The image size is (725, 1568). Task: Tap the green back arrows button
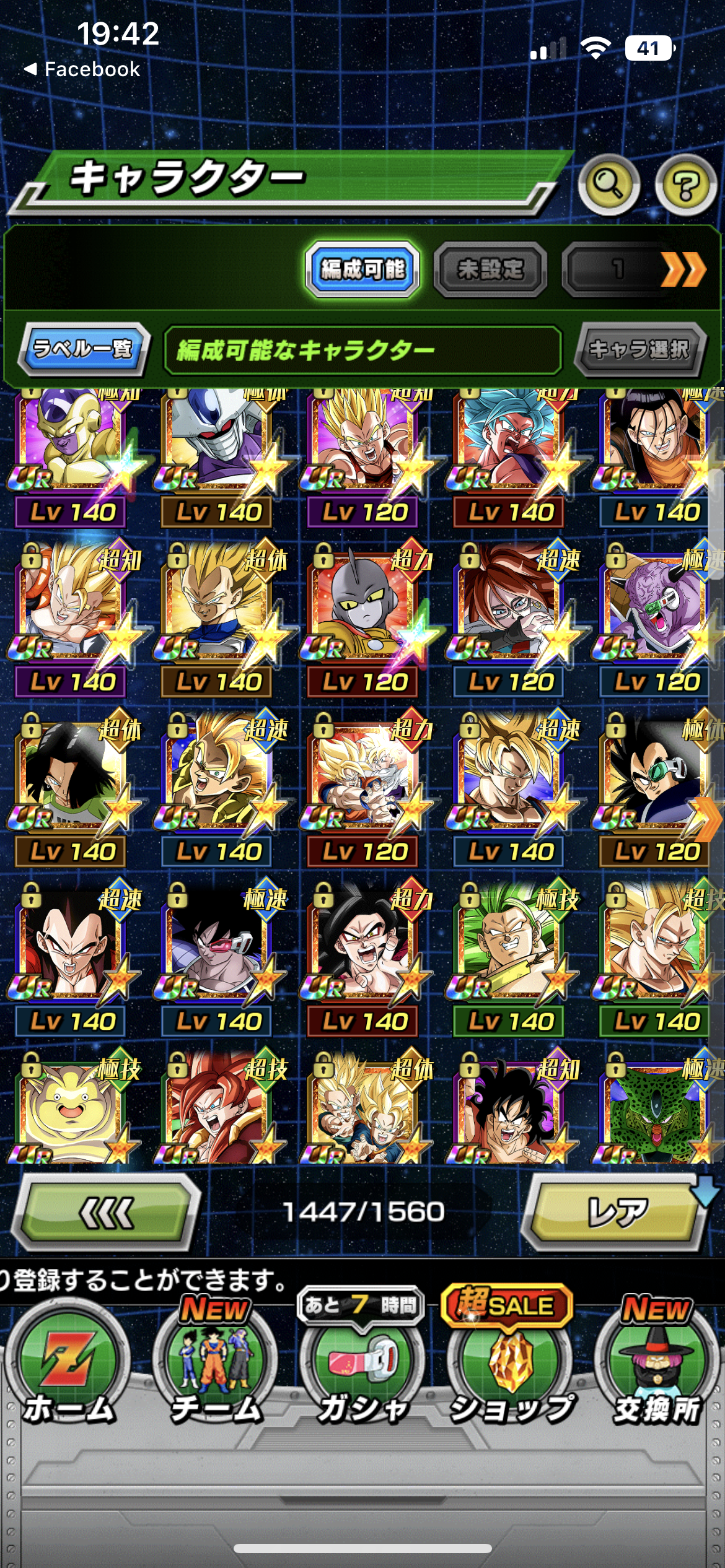click(106, 1212)
